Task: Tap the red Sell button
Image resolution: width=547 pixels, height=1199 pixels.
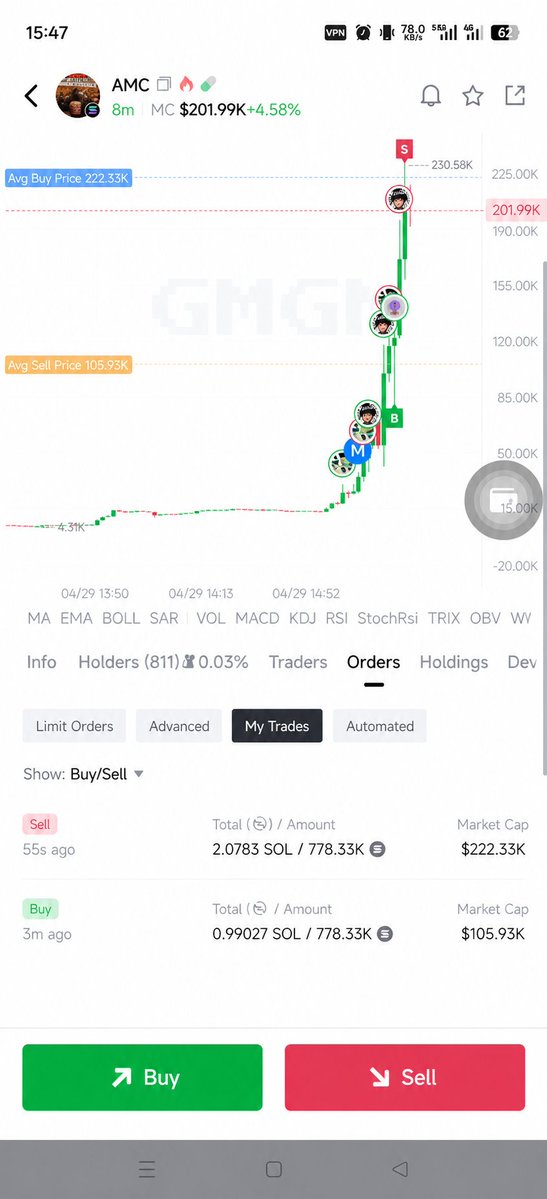Action: pos(405,1077)
